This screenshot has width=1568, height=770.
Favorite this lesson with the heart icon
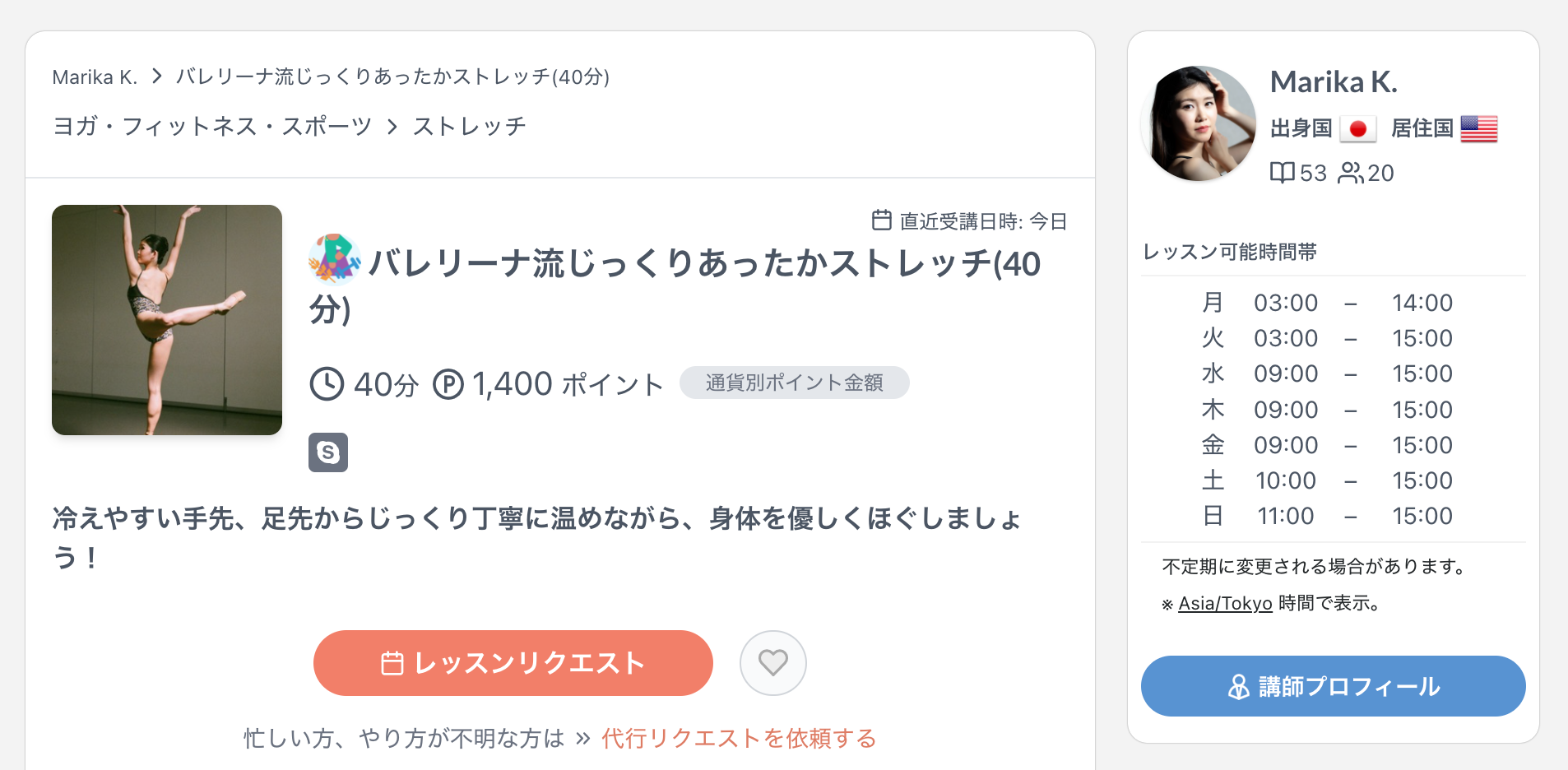click(x=772, y=663)
